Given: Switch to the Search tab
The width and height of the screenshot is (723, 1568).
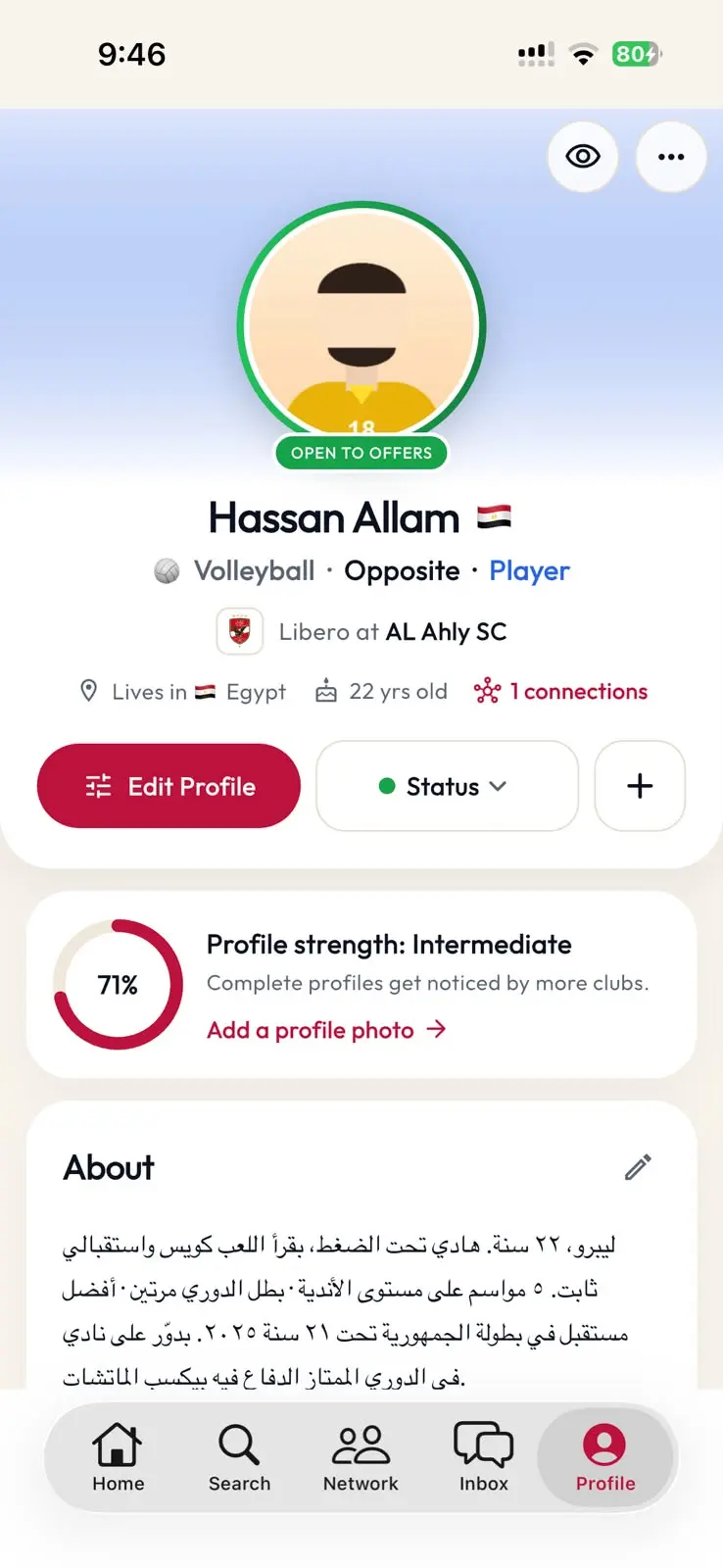Looking at the screenshot, I should click(239, 1457).
